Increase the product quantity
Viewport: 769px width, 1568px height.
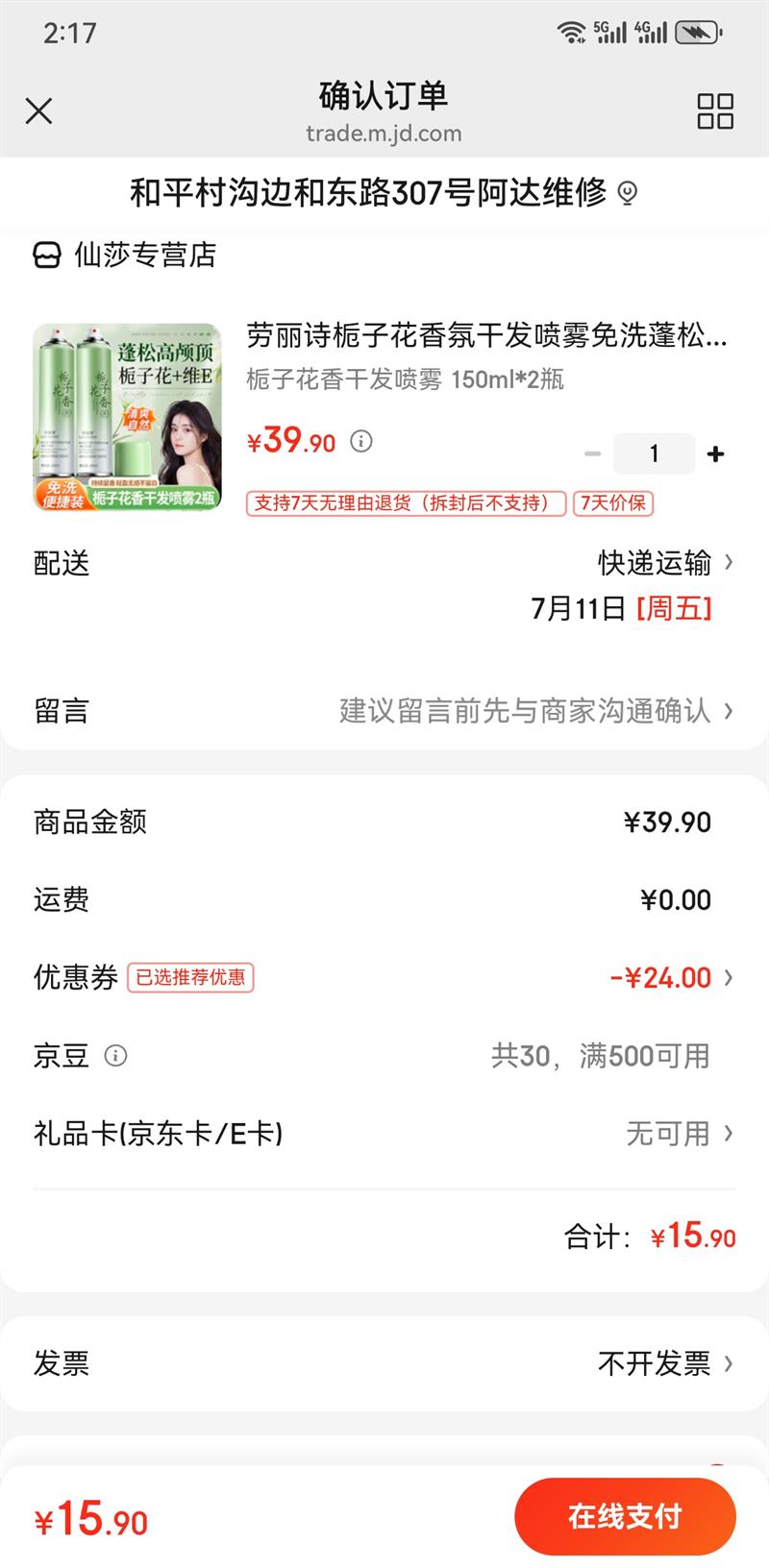pyautogui.click(x=715, y=453)
